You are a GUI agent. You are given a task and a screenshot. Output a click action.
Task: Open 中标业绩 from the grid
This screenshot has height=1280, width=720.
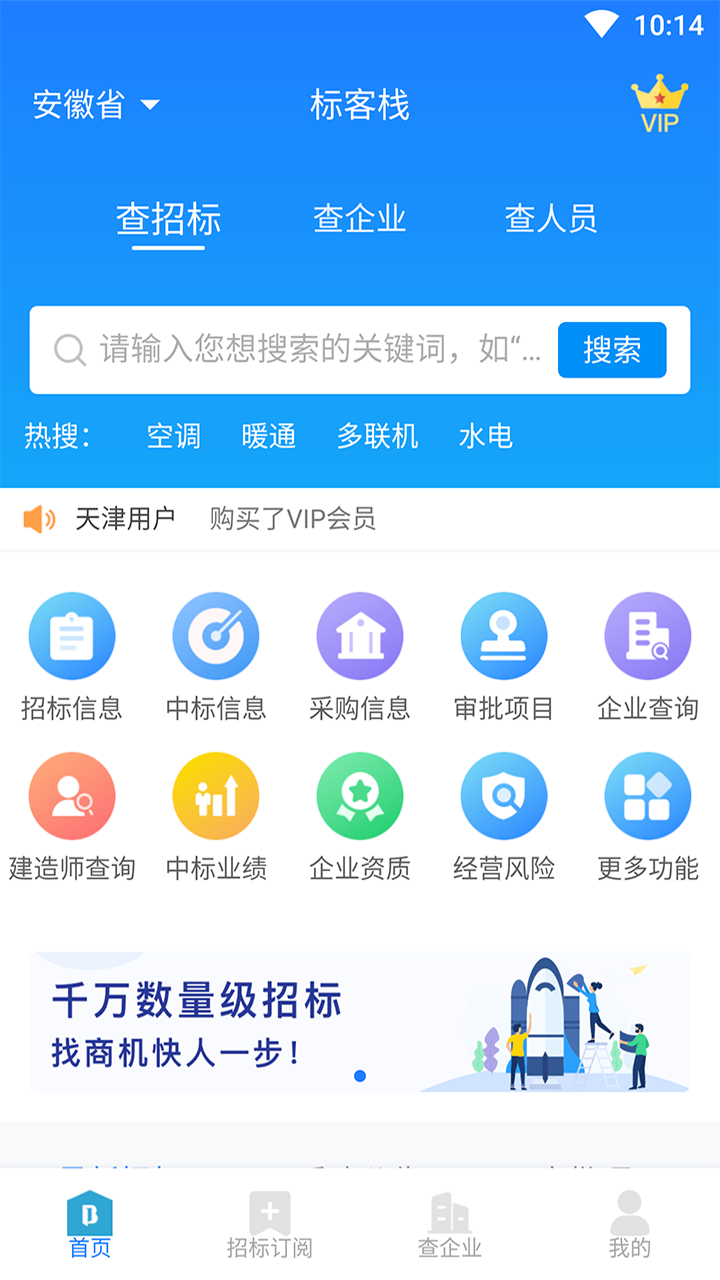[x=216, y=816]
